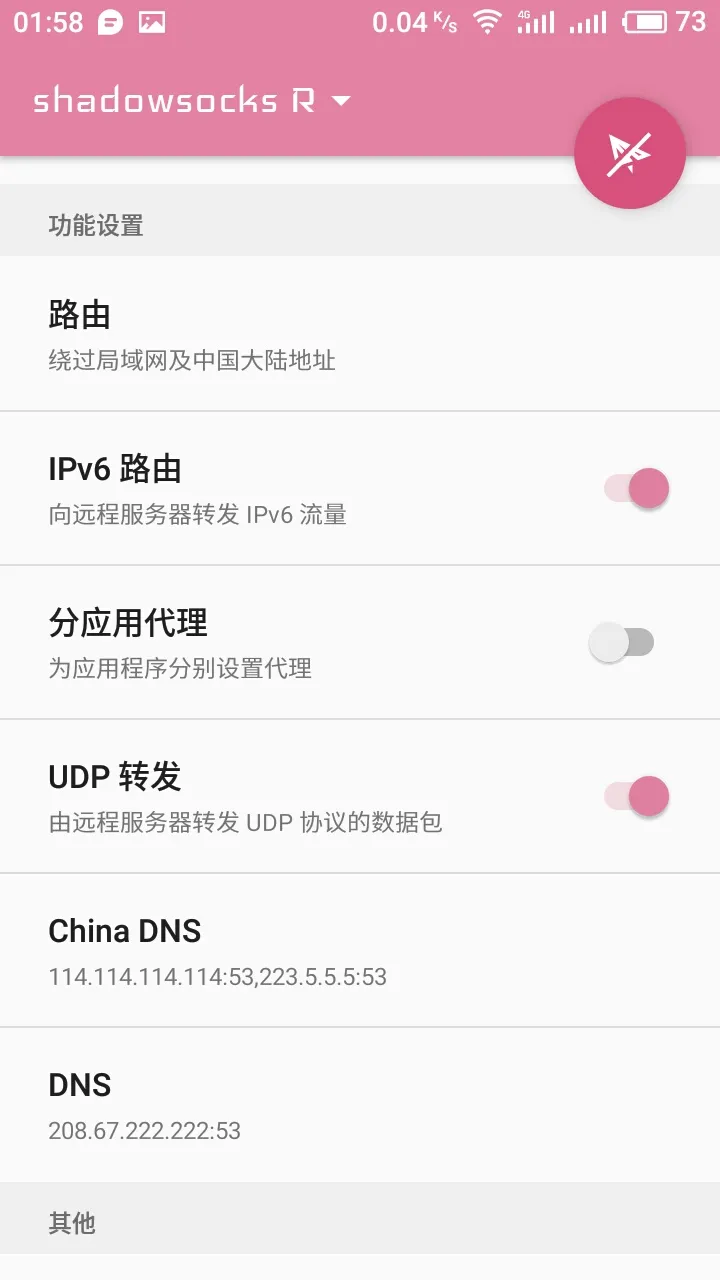Screen dimensions: 720x1280
Task: Tap the paper plane connect button
Action: pos(630,153)
